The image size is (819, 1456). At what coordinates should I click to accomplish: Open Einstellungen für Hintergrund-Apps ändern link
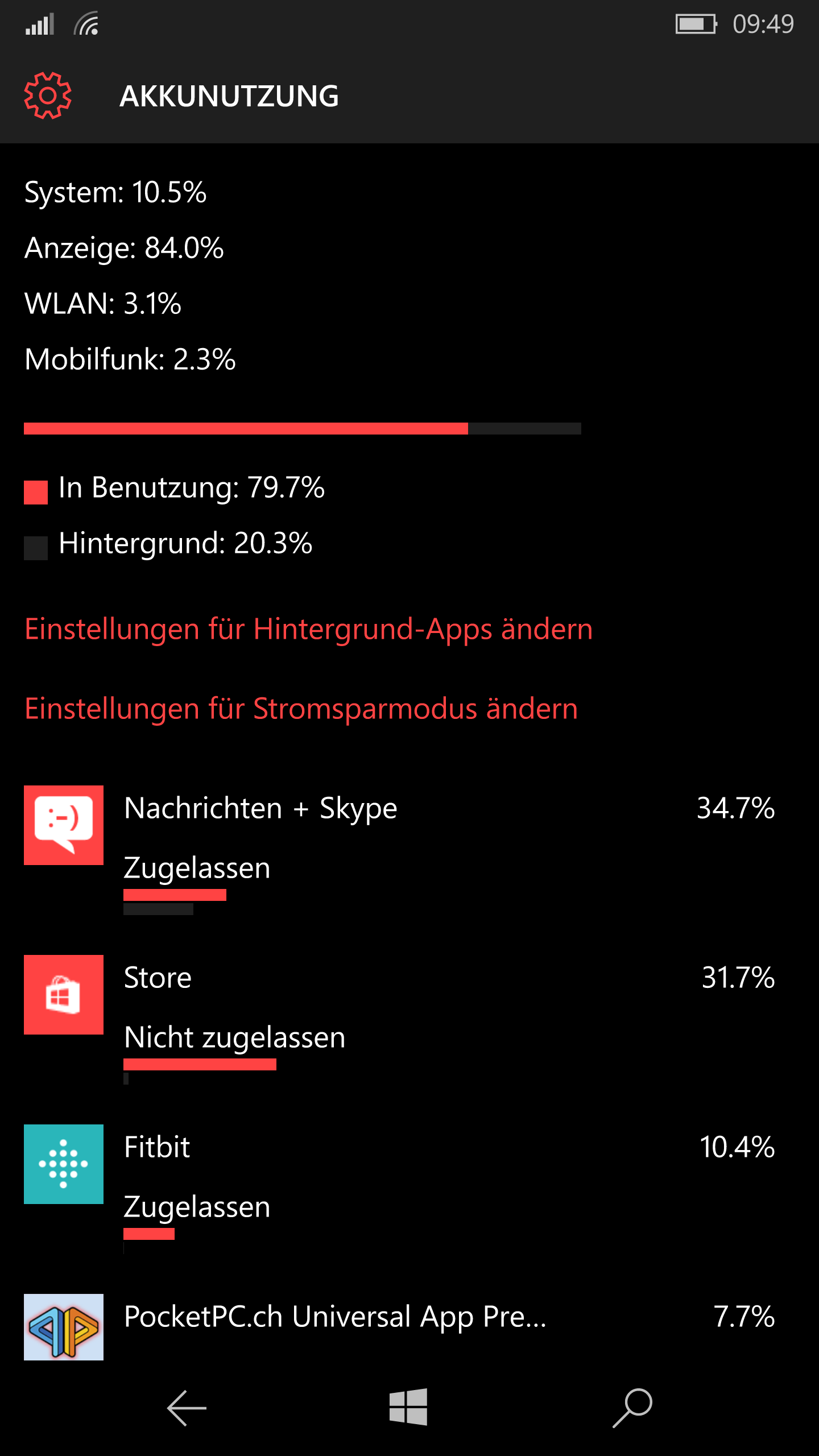click(309, 630)
